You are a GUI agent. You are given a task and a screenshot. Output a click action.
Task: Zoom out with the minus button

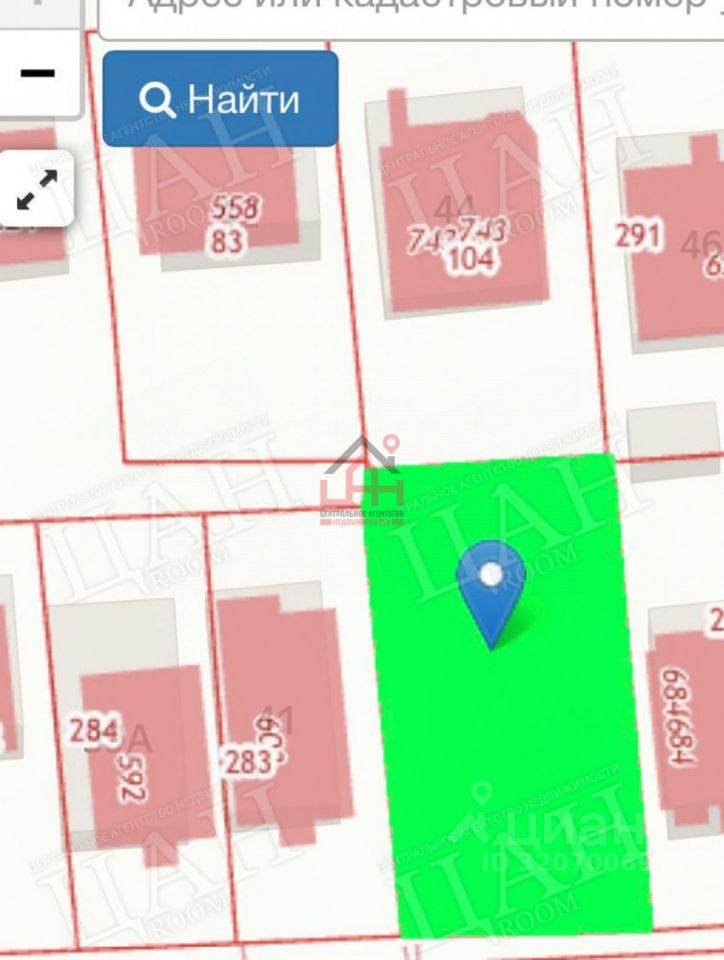(x=37, y=75)
